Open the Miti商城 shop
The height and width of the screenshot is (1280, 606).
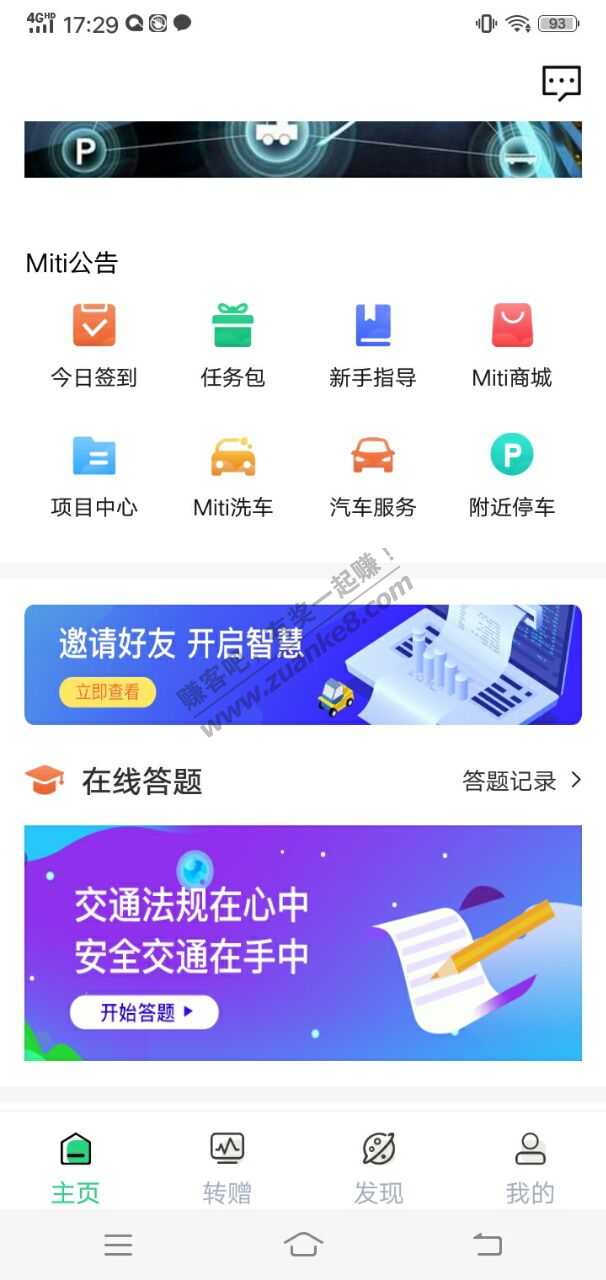pyautogui.click(x=511, y=345)
